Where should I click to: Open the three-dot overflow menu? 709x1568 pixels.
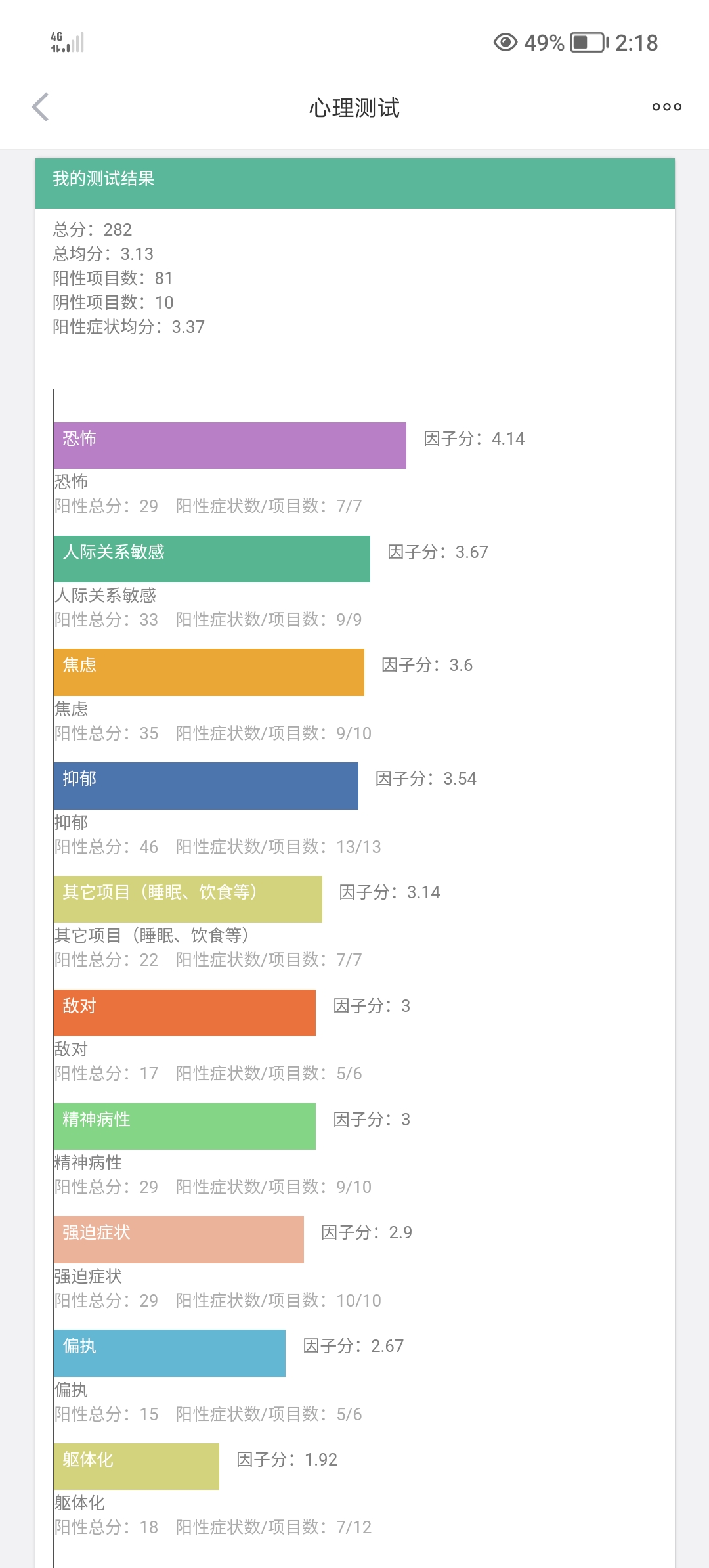[x=666, y=107]
